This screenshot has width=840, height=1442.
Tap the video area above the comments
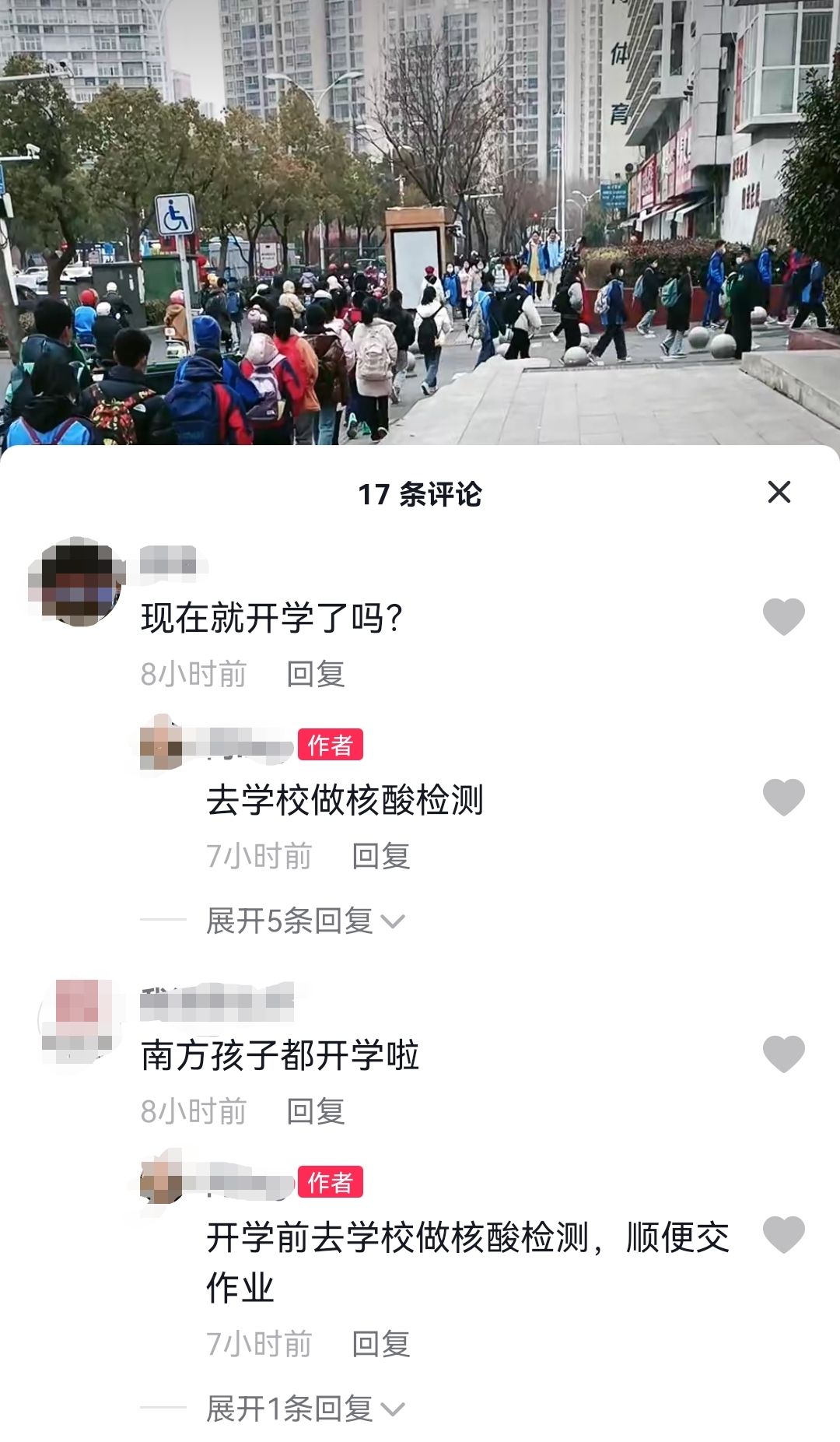coord(420,222)
